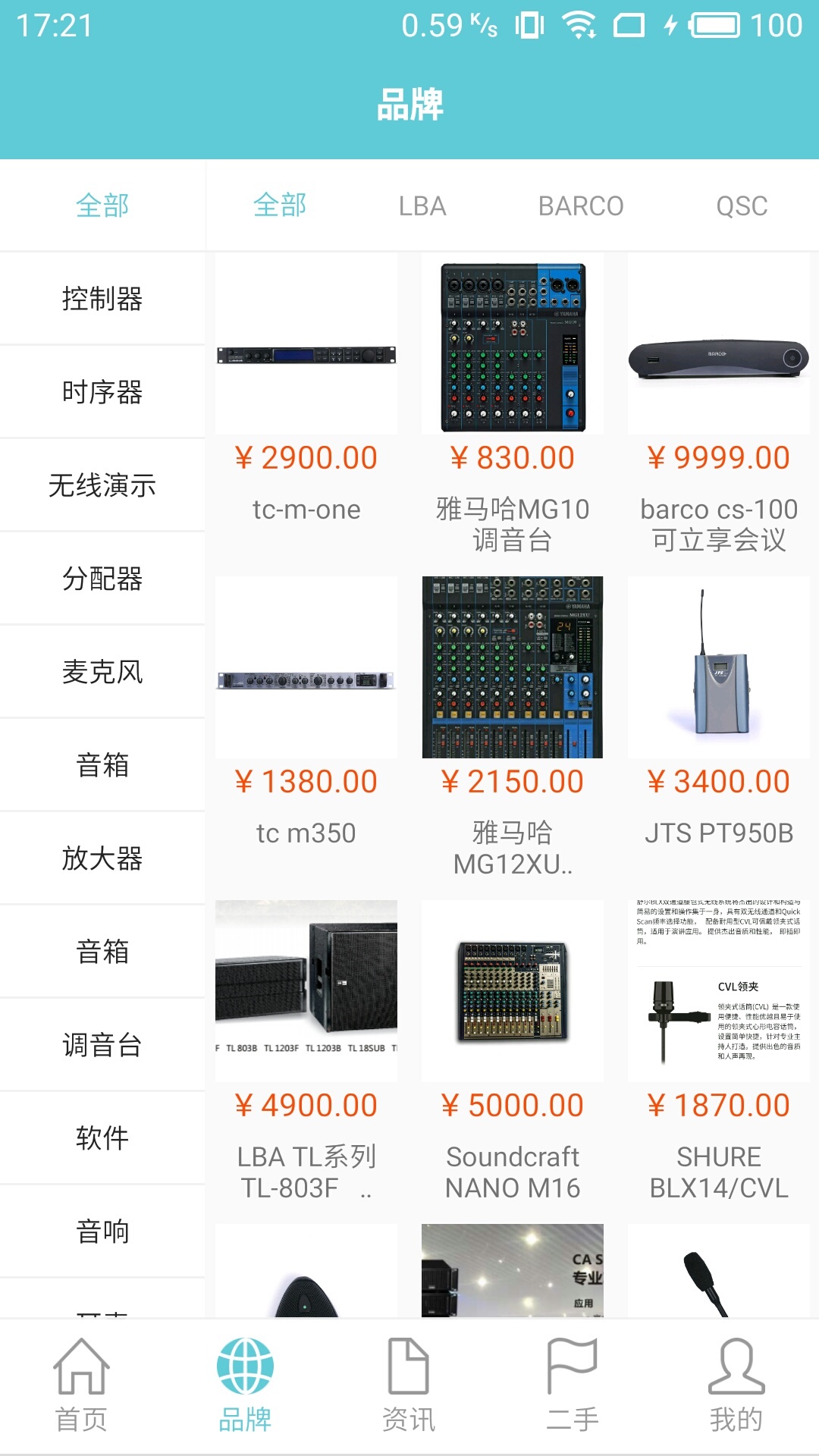Go to the 二手 second-hand tab
The height and width of the screenshot is (1456, 819).
coord(573,1385)
